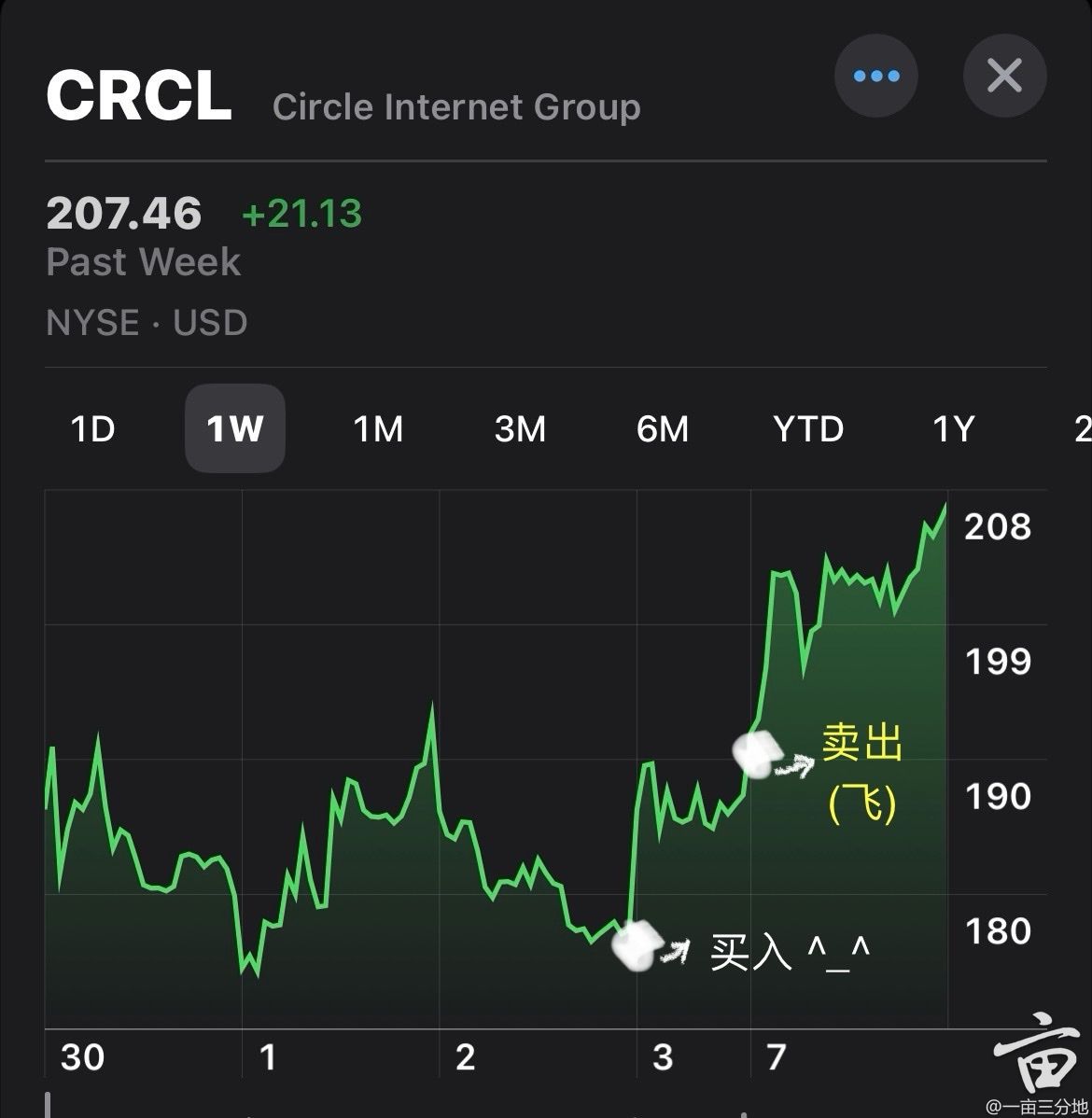The height and width of the screenshot is (1118, 1092).
Task: Change chart to 6M range
Action: [662, 429]
